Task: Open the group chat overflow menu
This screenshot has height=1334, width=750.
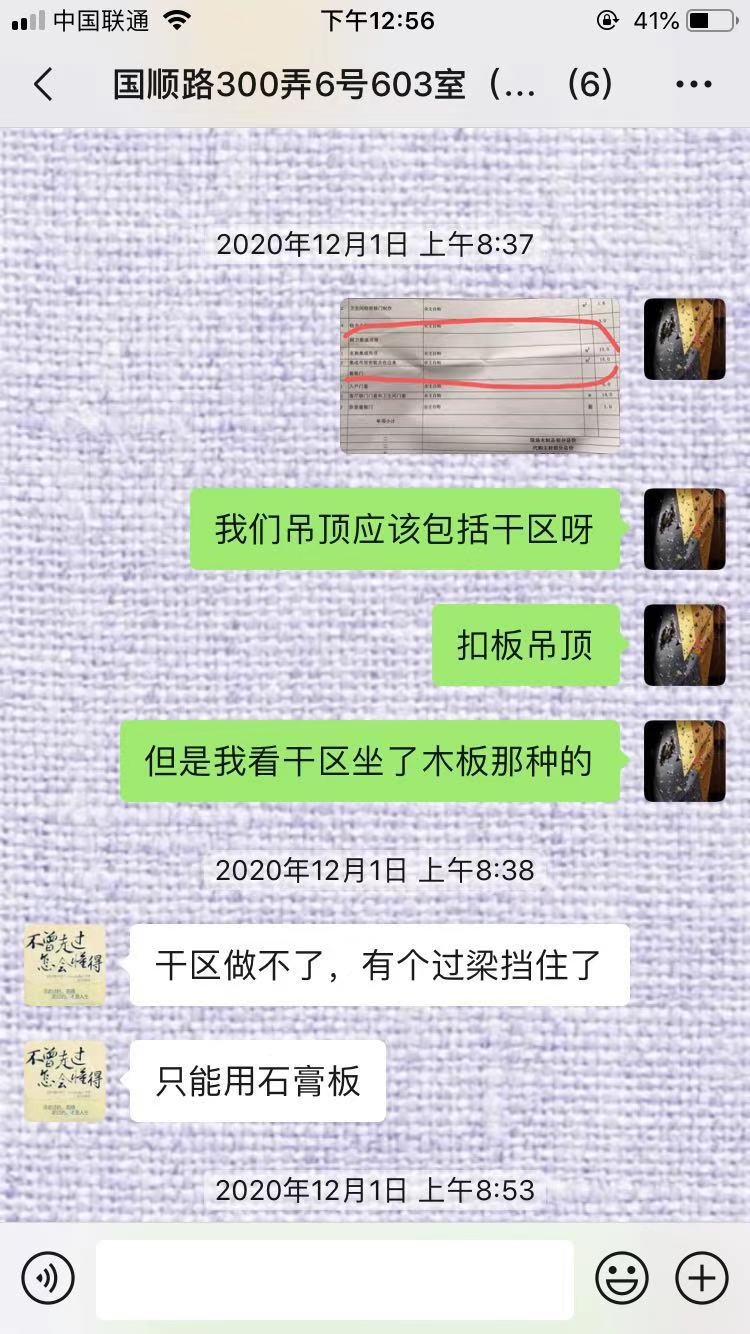Action: pos(693,85)
